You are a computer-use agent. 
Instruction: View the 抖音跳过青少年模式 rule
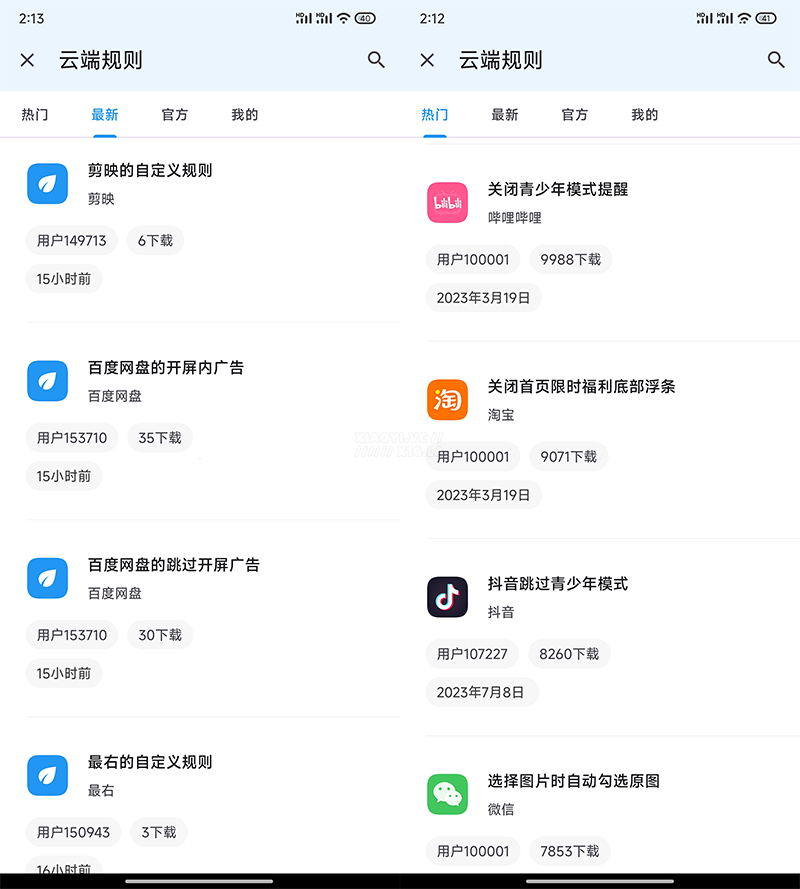click(557, 584)
